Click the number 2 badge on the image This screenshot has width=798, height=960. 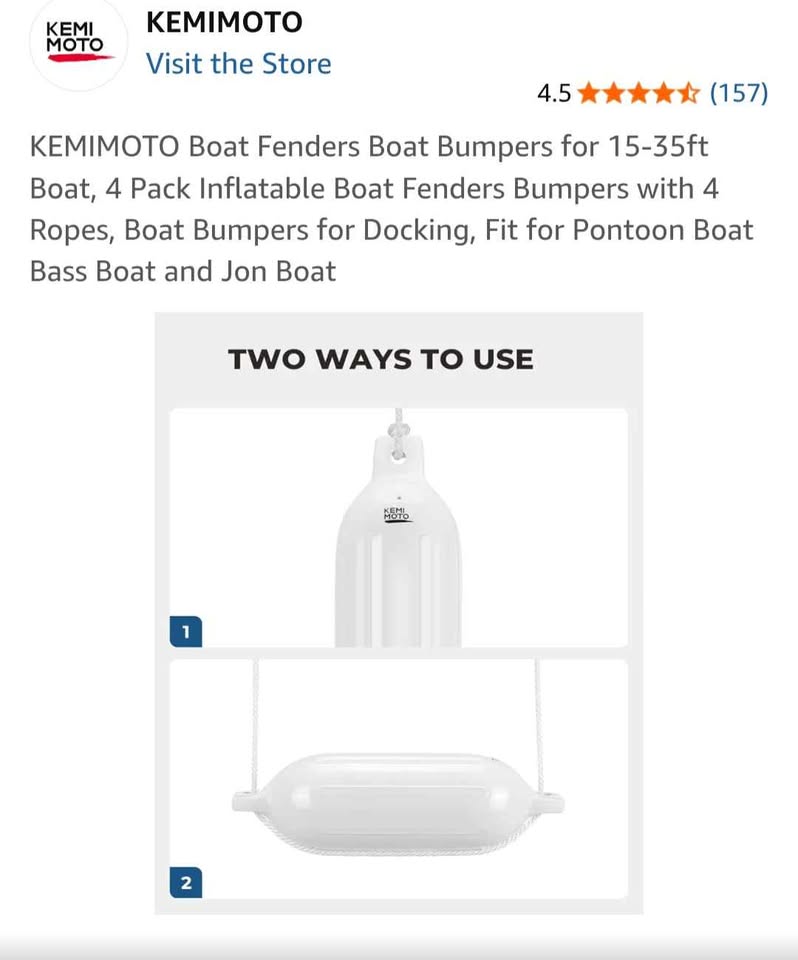click(x=185, y=883)
